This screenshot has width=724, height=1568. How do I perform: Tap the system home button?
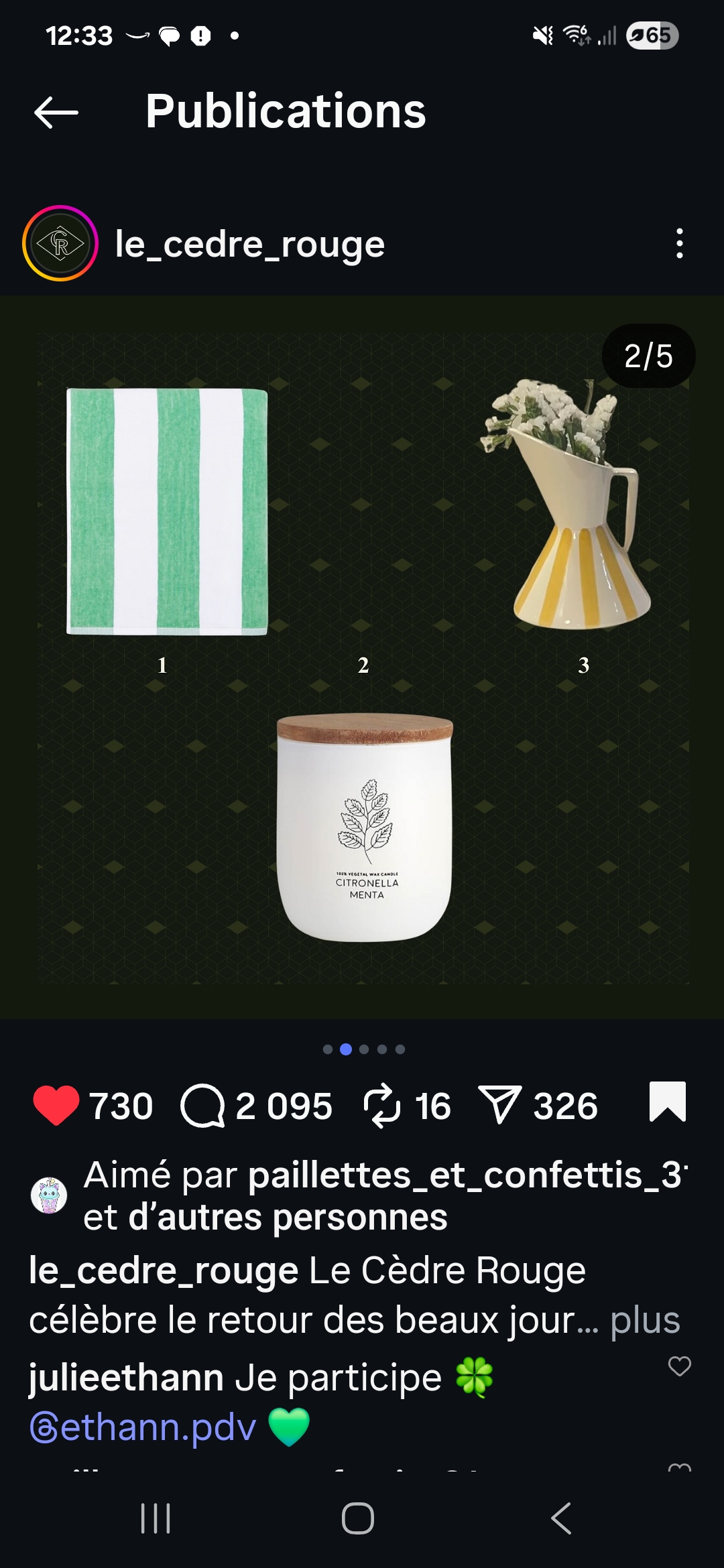point(358,1518)
